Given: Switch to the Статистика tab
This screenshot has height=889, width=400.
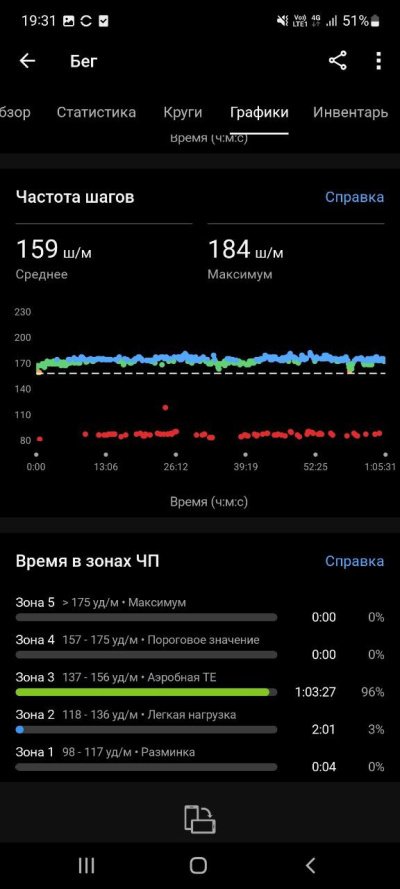Looking at the screenshot, I should click(x=96, y=112).
